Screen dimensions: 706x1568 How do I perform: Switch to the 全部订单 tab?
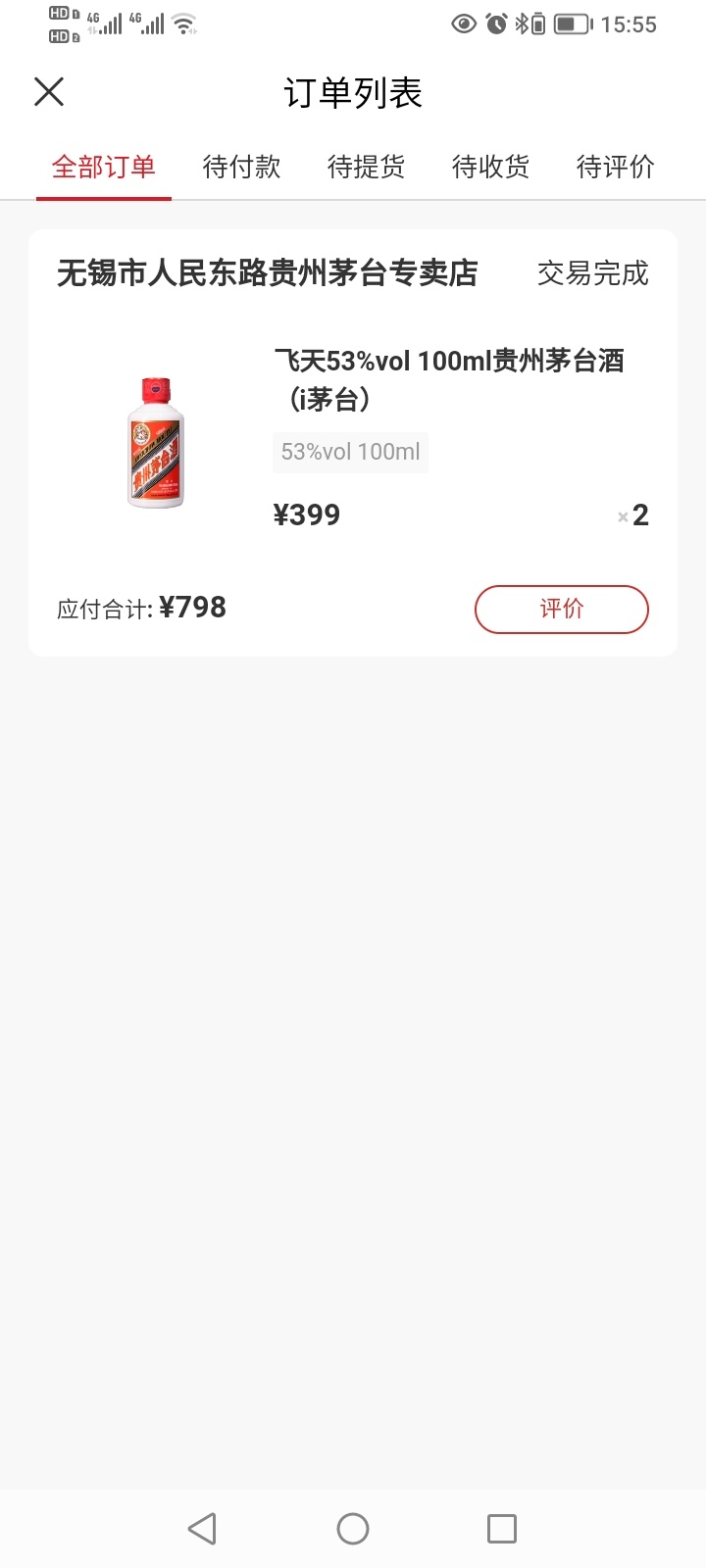104,167
